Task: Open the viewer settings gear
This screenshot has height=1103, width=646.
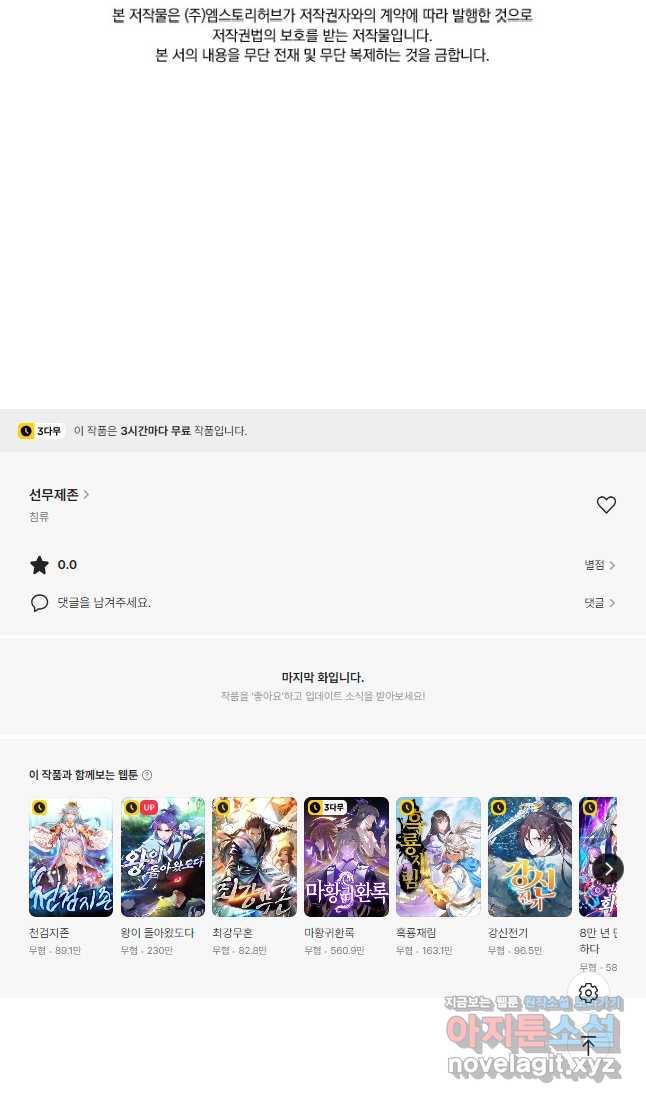Action: (588, 992)
